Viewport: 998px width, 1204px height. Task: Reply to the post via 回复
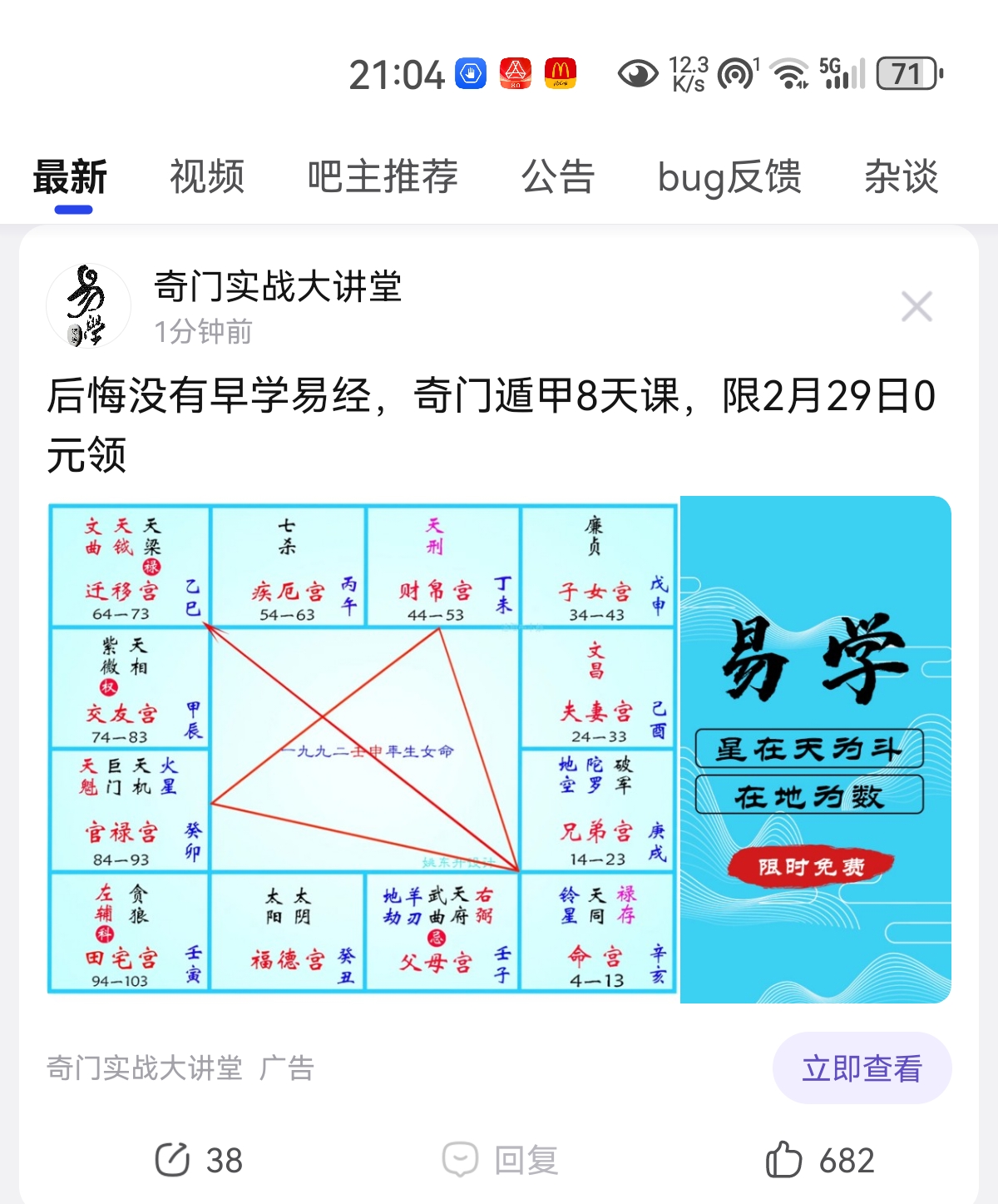point(500,1160)
